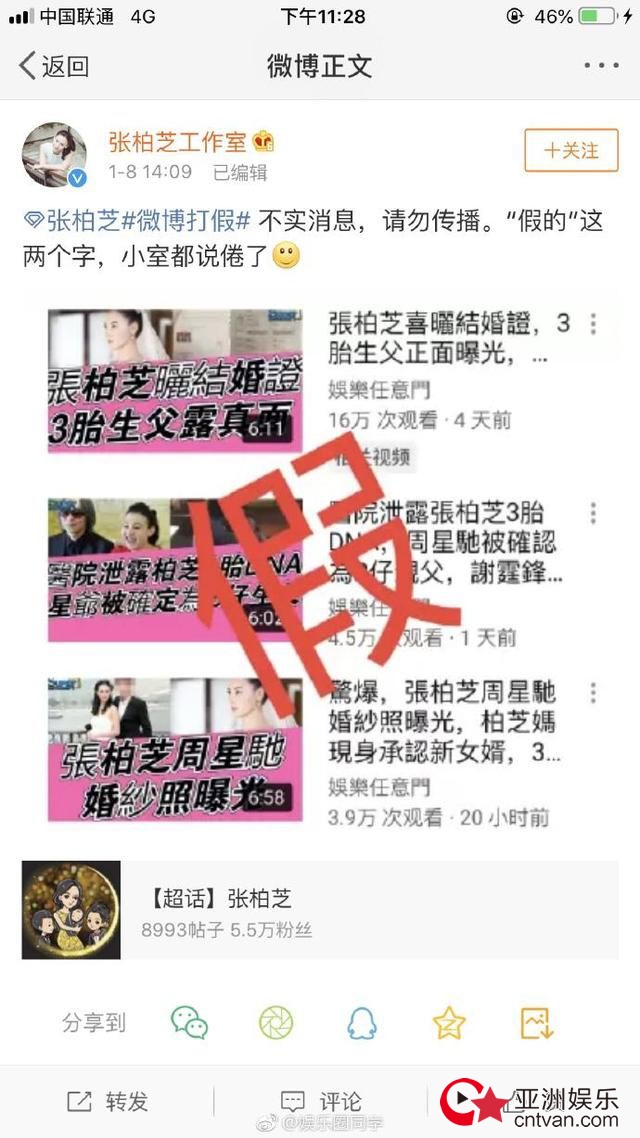Open the overflow menu in the header

[601, 66]
